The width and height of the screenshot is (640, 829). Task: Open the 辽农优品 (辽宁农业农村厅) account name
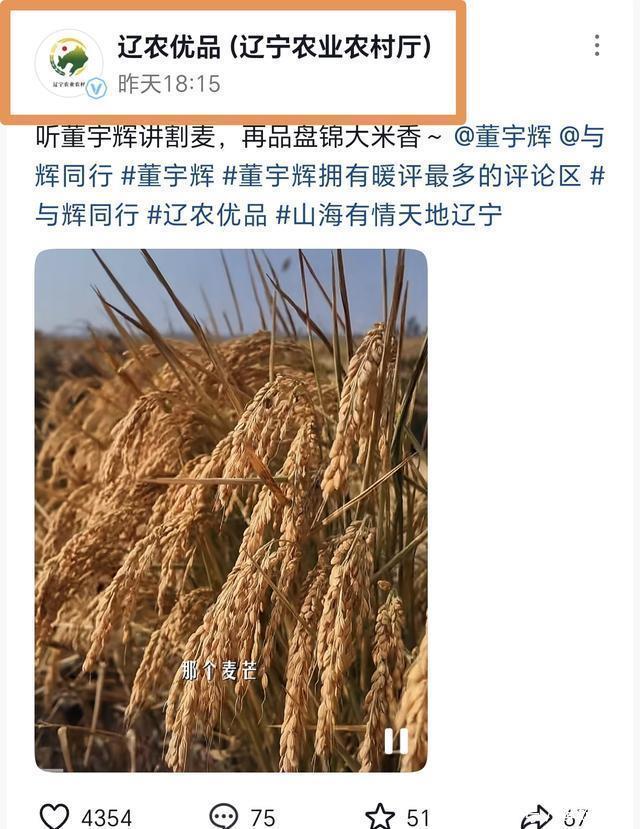(x=275, y=46)
